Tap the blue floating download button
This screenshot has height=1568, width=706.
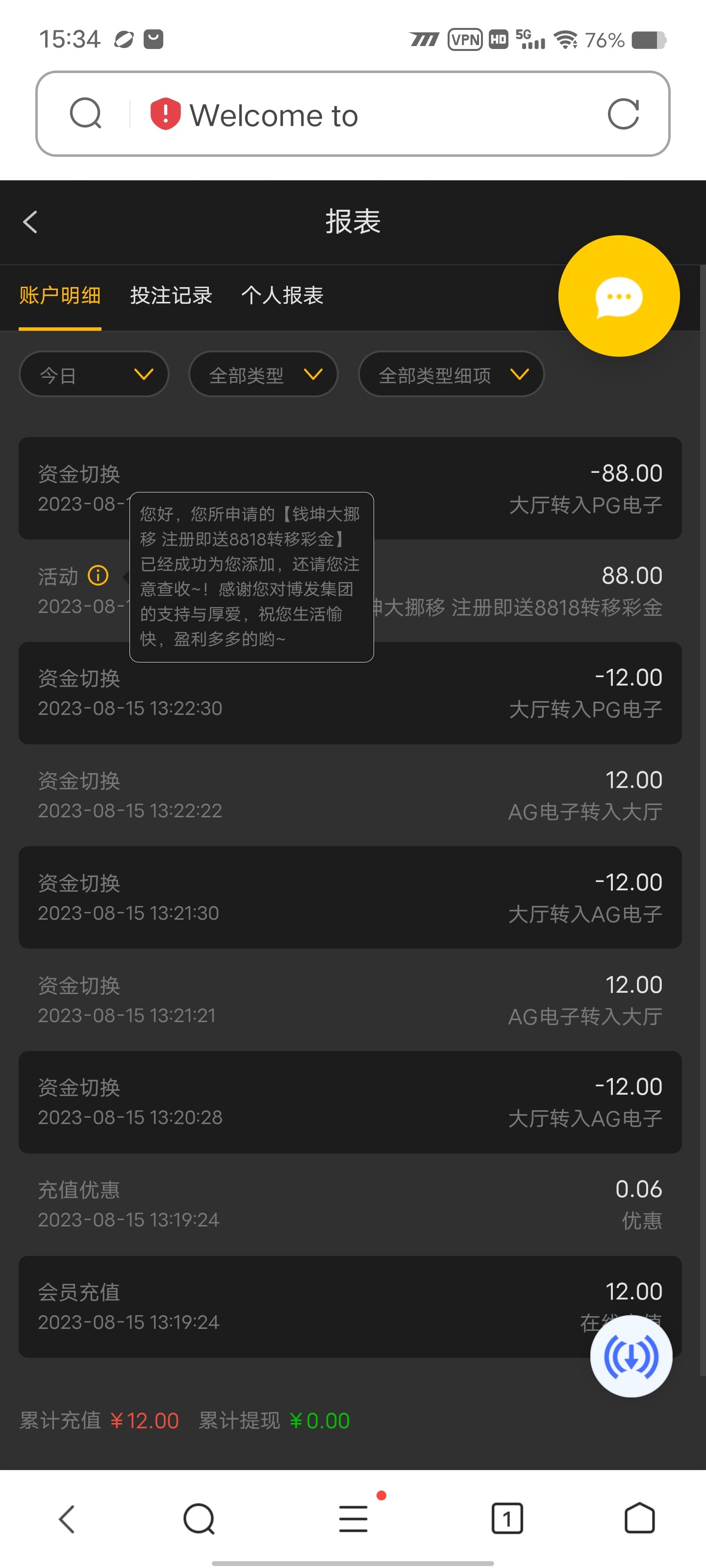click(631, 1356)
